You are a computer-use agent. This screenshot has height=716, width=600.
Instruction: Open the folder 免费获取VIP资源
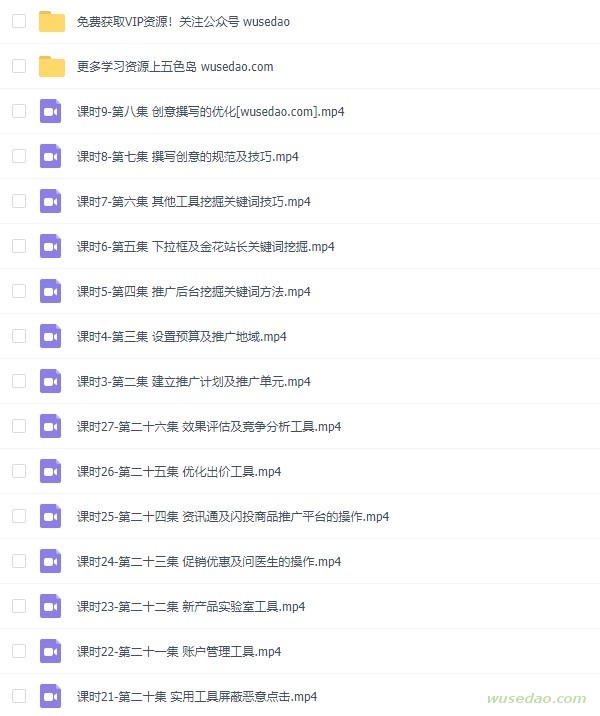183,22
